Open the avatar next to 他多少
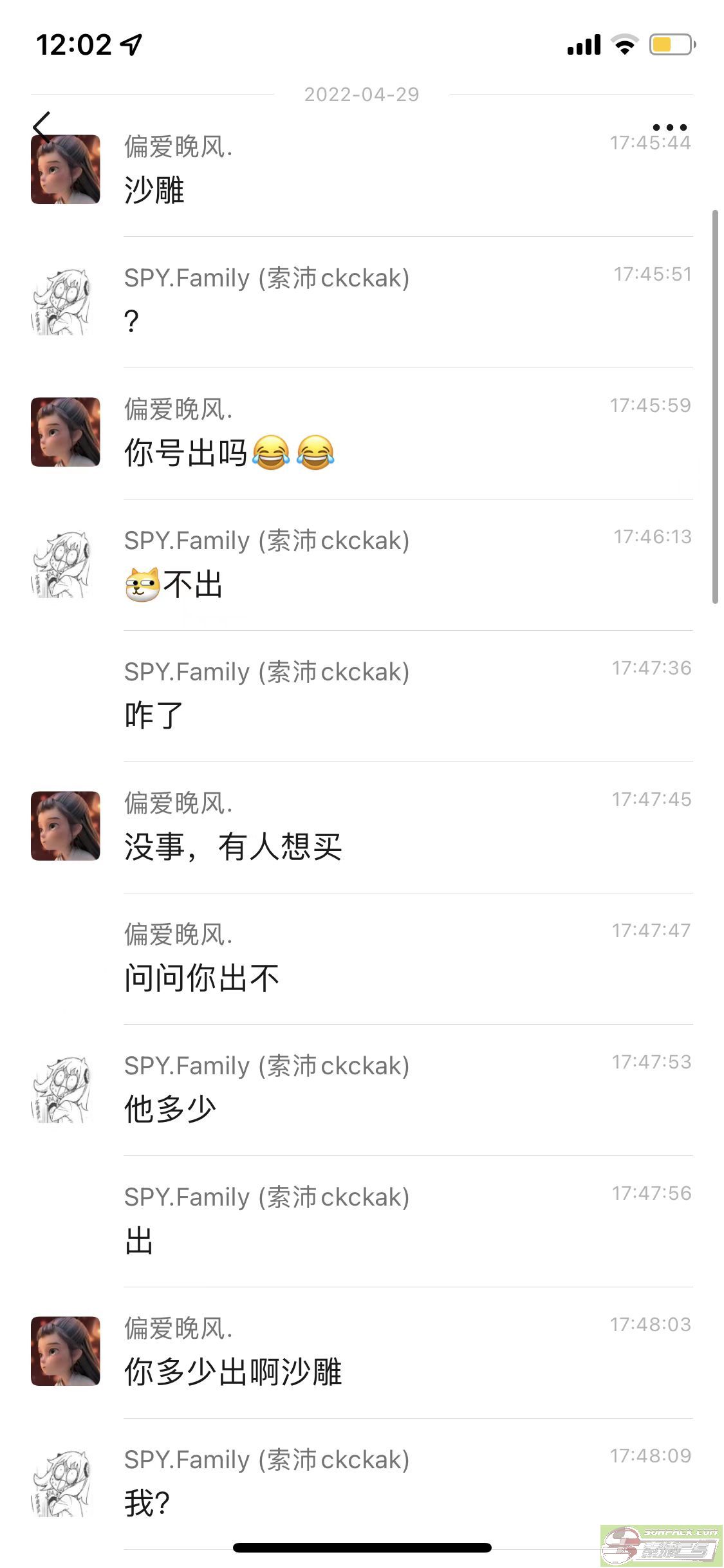 click(x=63, y=1090)
